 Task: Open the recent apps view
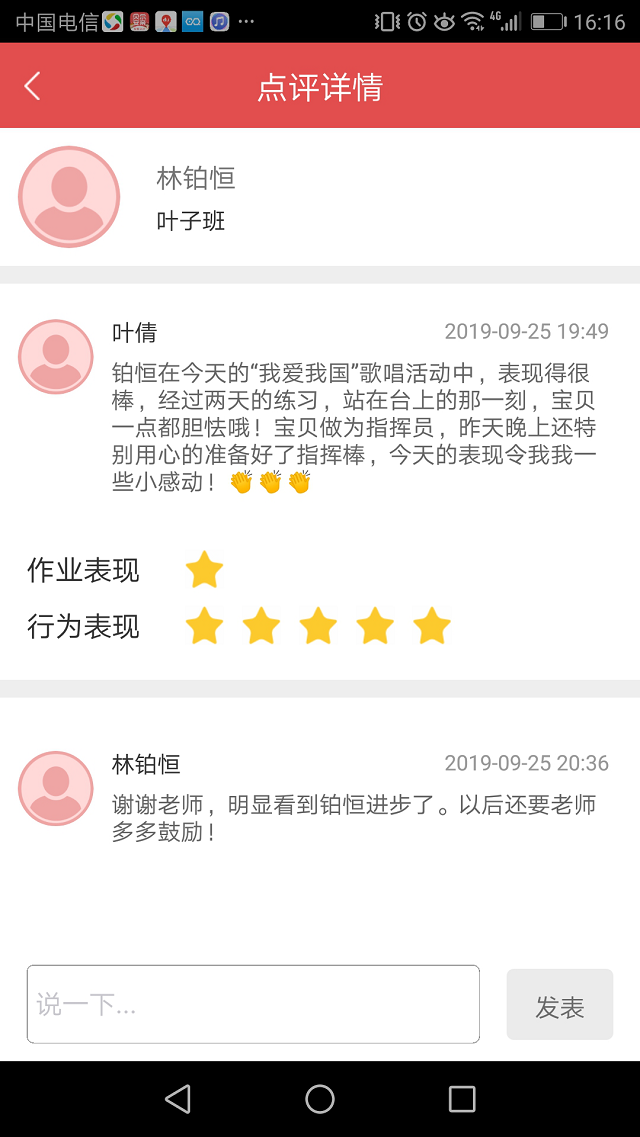tap(462, 1099)
